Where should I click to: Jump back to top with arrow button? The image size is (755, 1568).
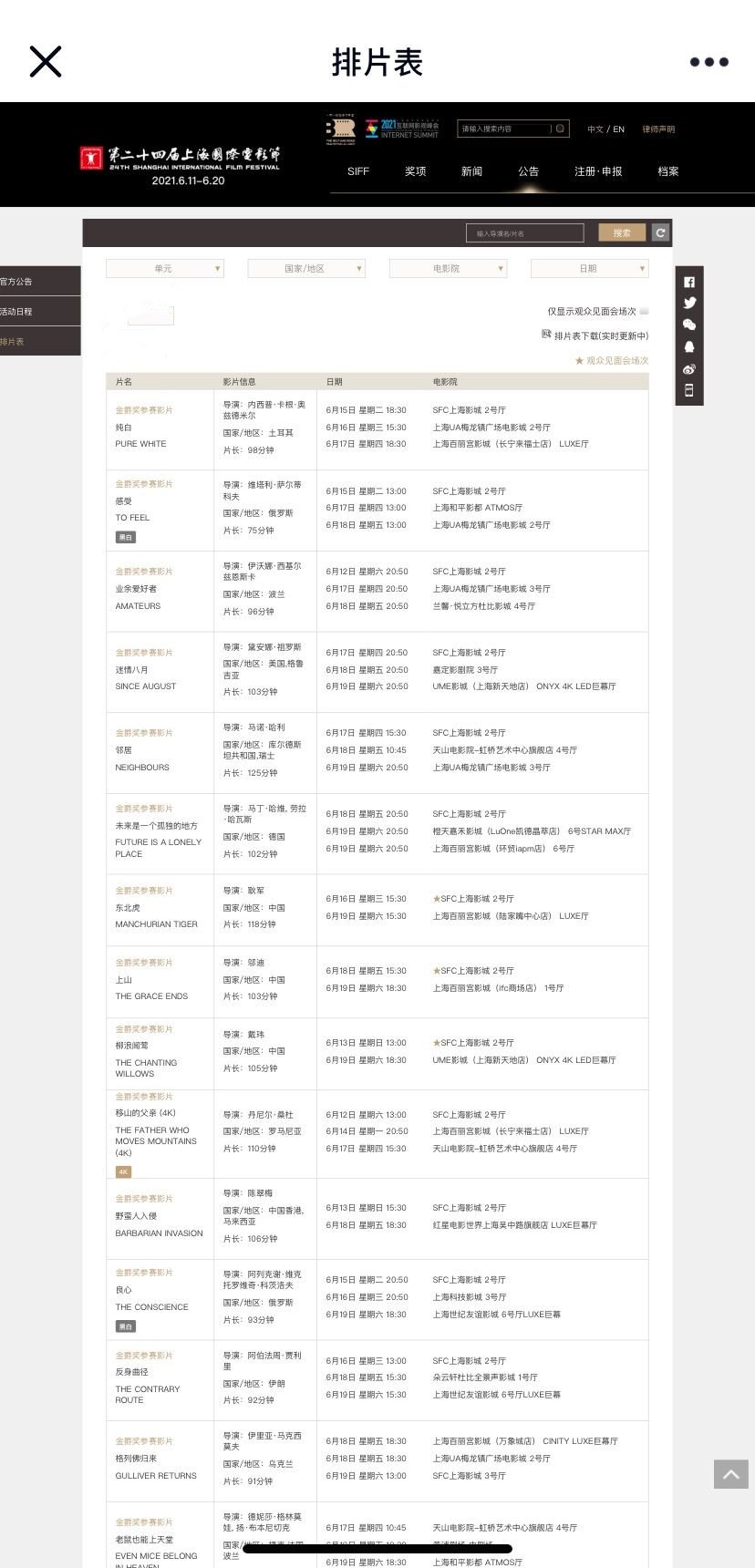point(730,1473)
